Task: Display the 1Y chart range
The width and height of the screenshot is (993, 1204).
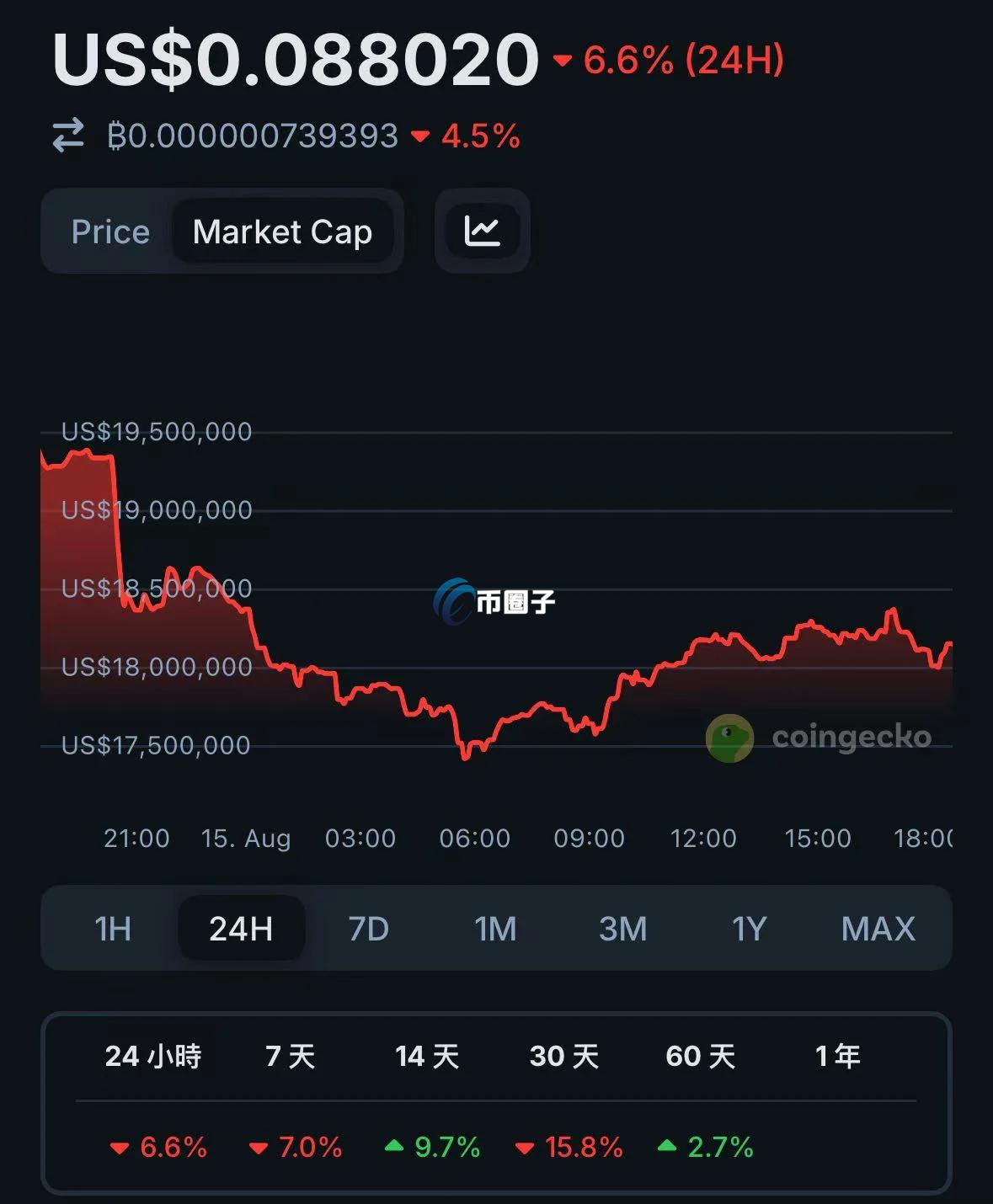Action: [750, 929]
